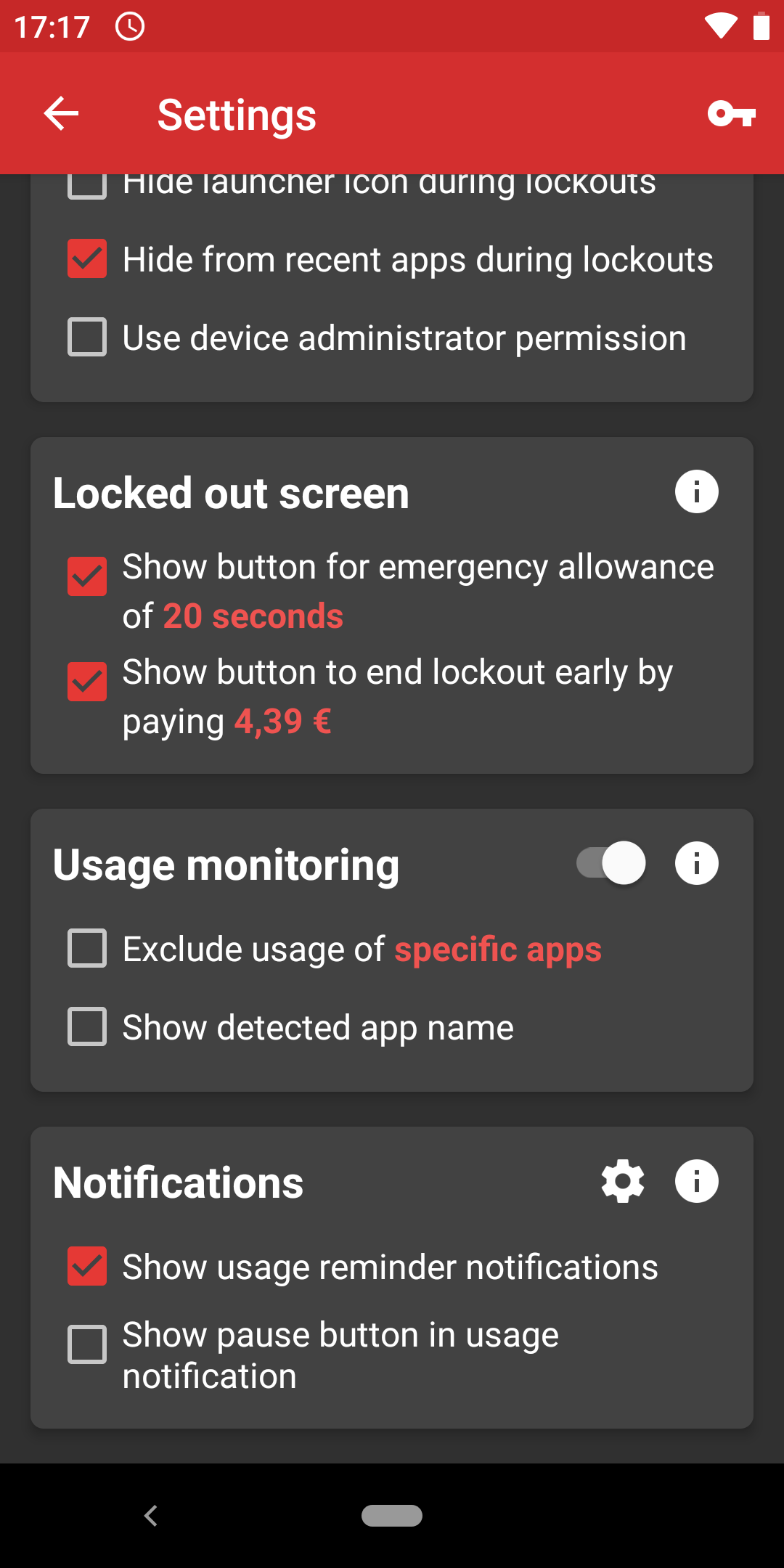Tap the system home pill
This screenshot has height=1568, width=784.
click(x=392, y=1516)
